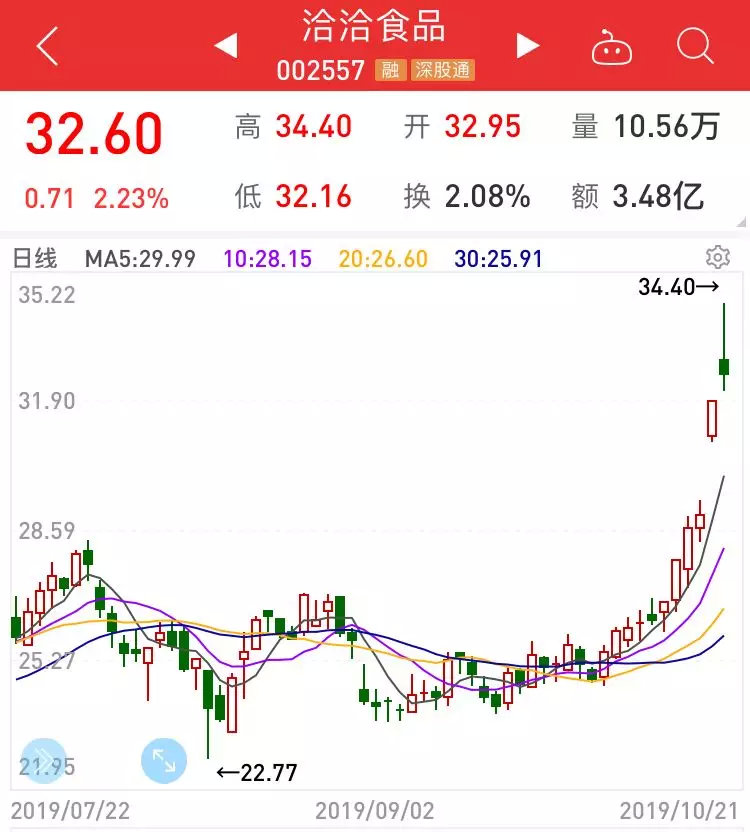The width and height of the screenshot is (750, 832).
Task: Open chart settings gear
Action: point(717,258)
